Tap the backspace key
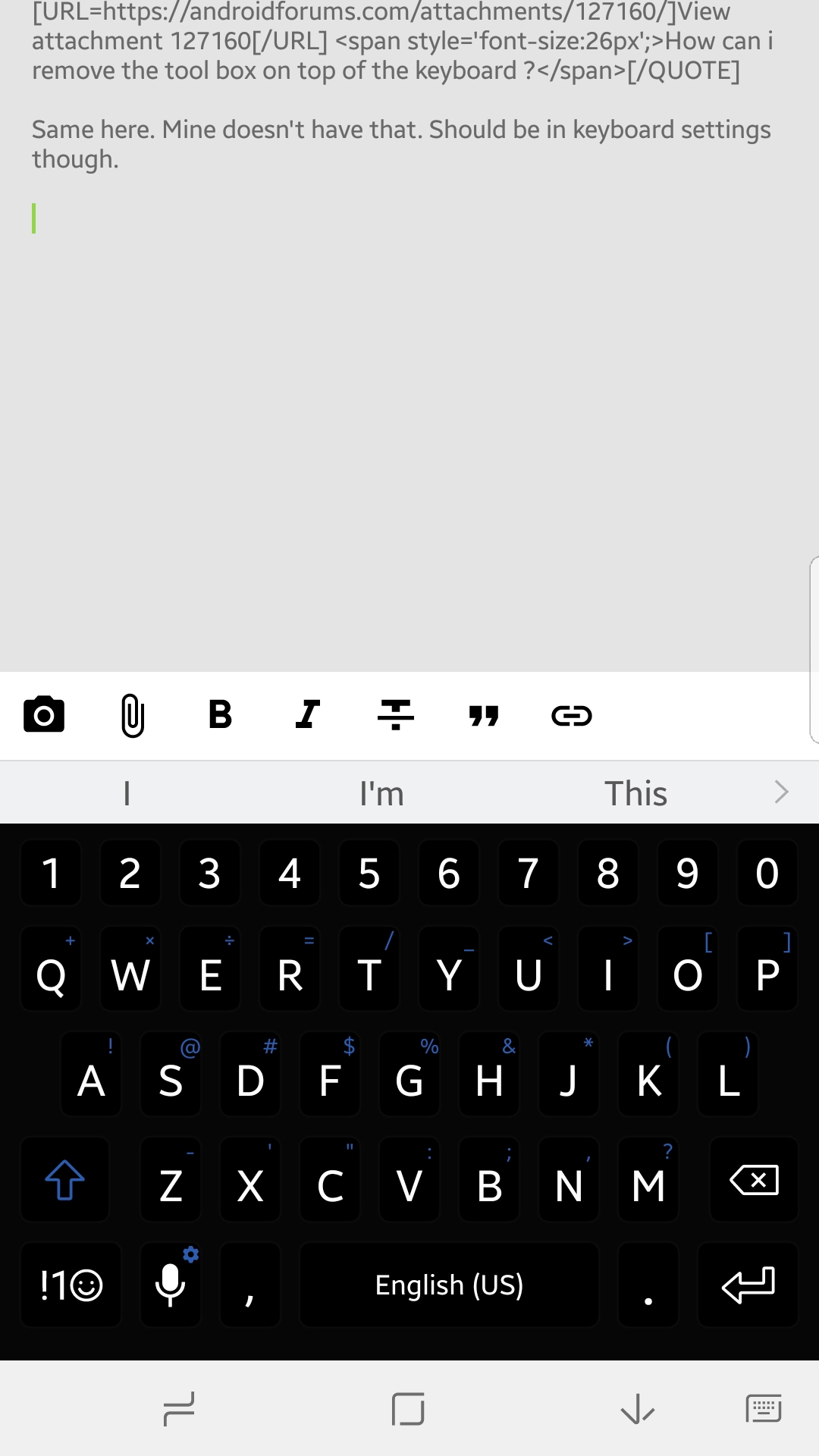The image size is (819, 1456). [x=754, y=1180]
